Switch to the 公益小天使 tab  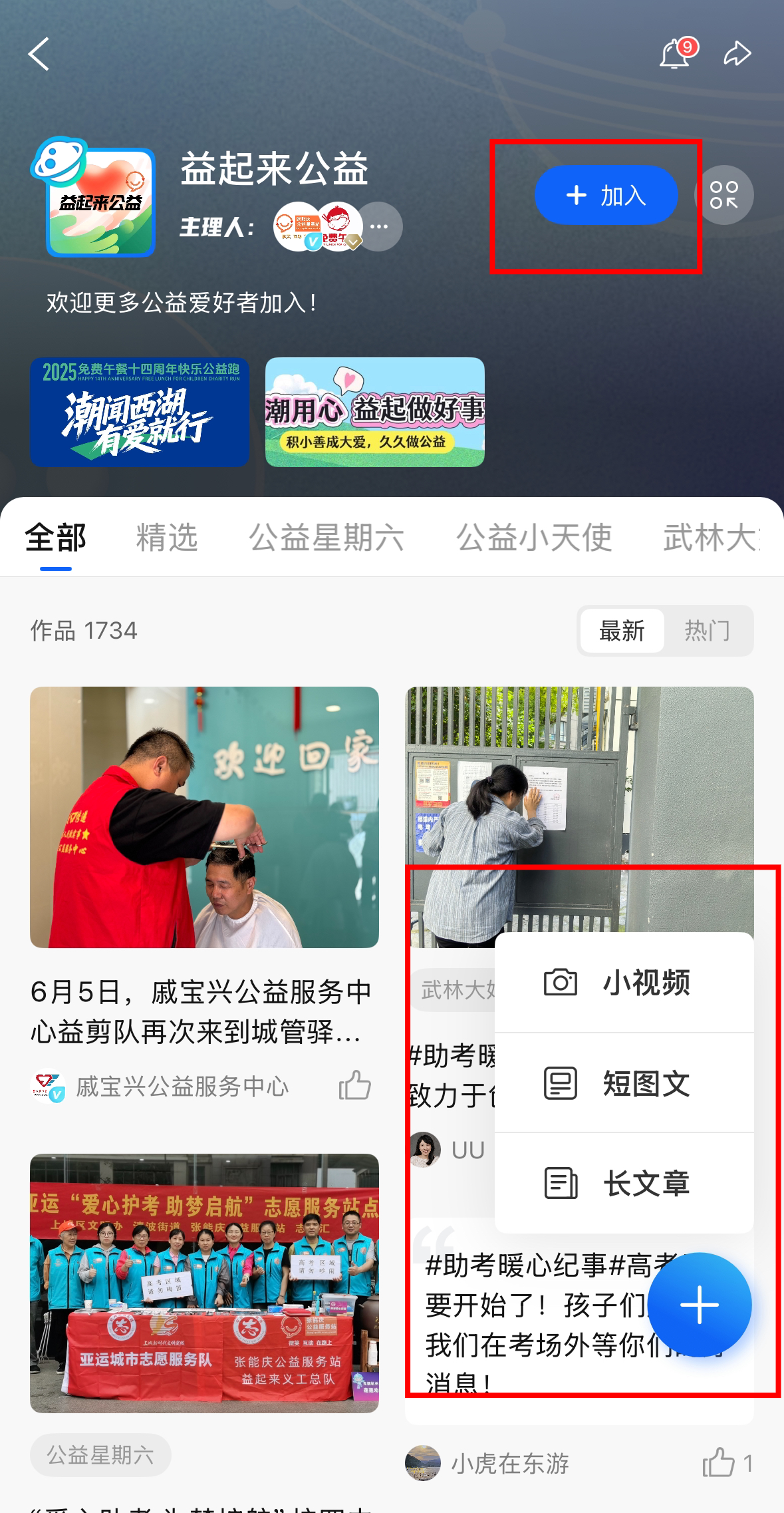coord(534,538)
